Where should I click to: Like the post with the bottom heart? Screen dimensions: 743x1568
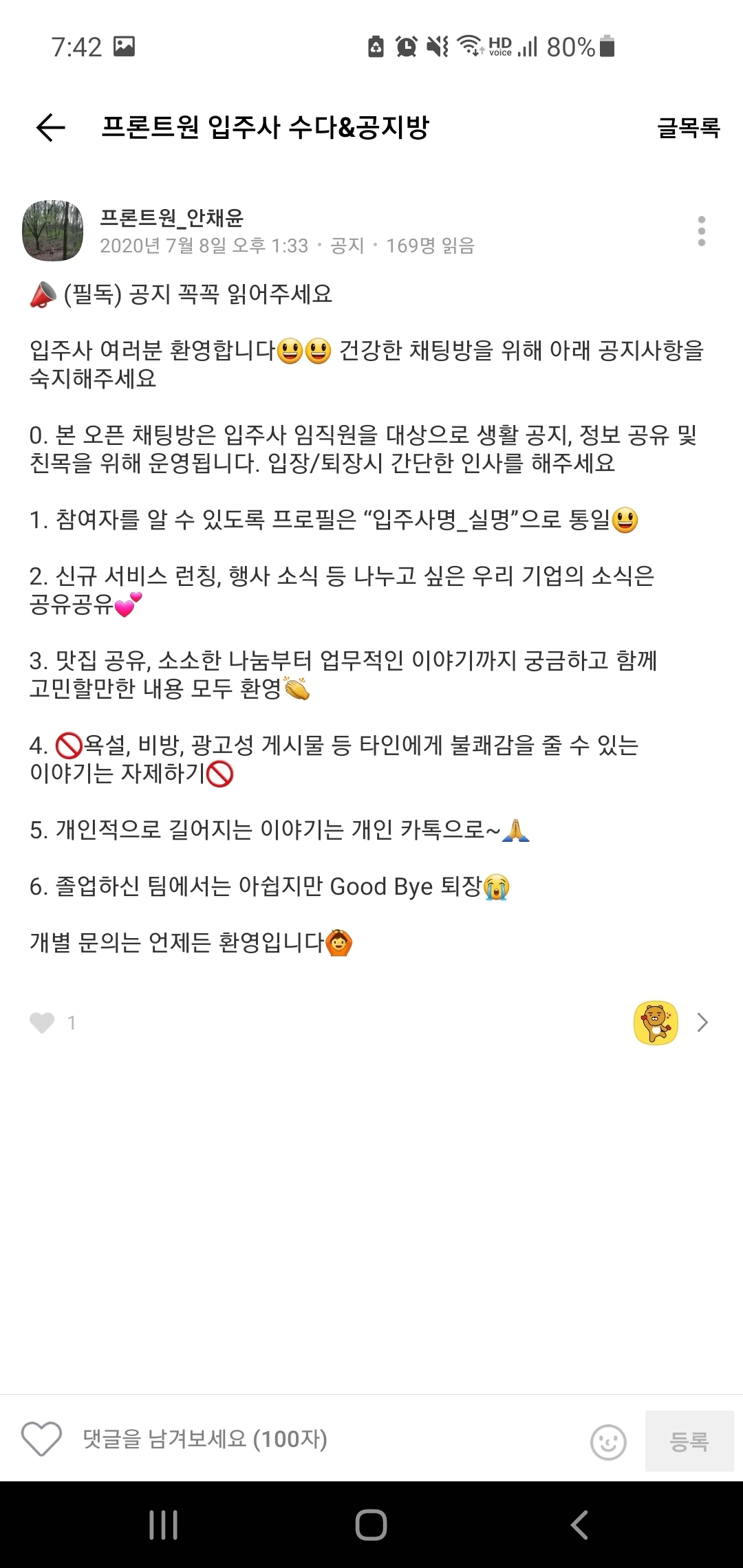coord(41,1439)
